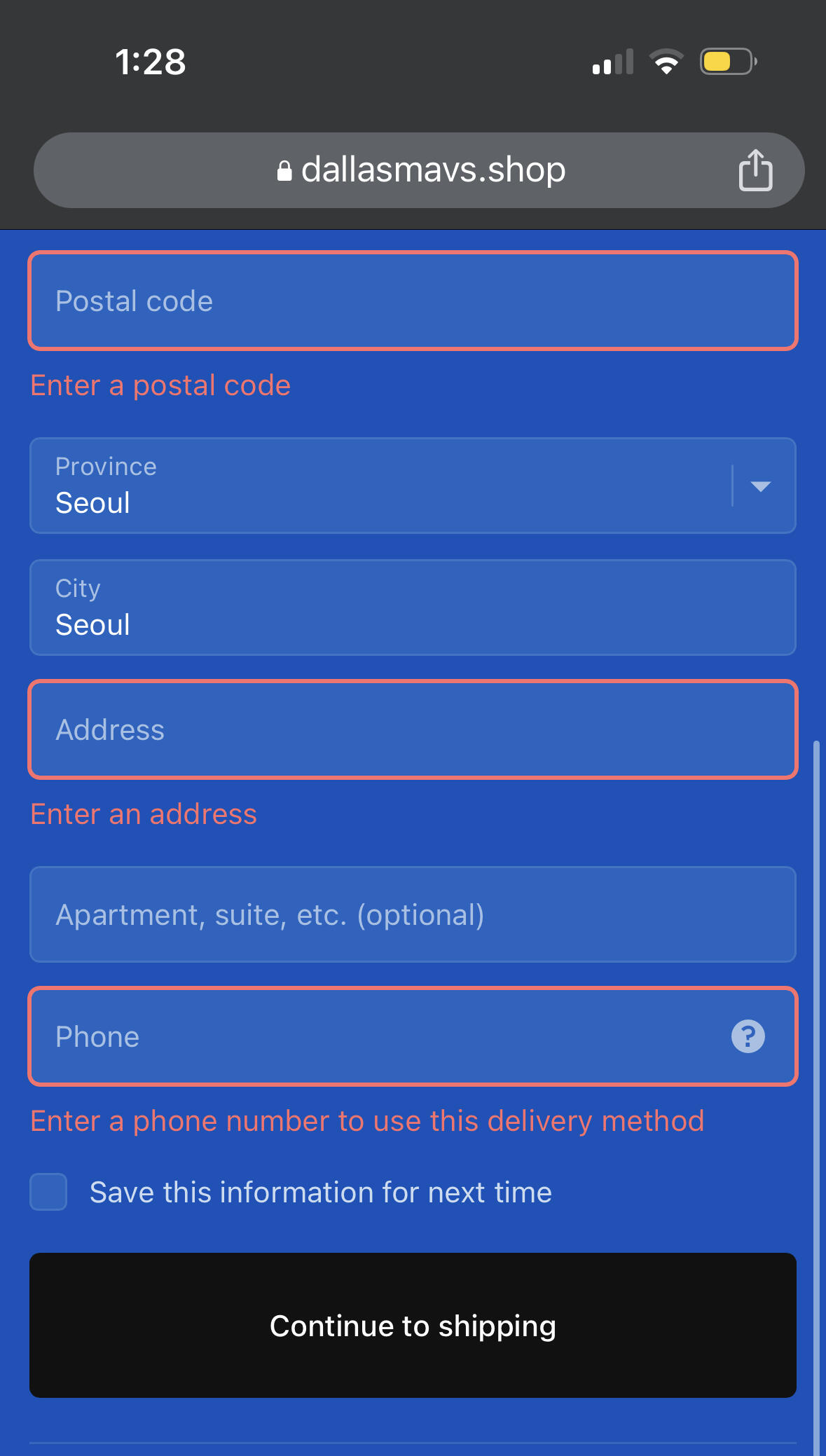
Task: Tap the Apartment, suite, etc. field
Action: [413, 914]
